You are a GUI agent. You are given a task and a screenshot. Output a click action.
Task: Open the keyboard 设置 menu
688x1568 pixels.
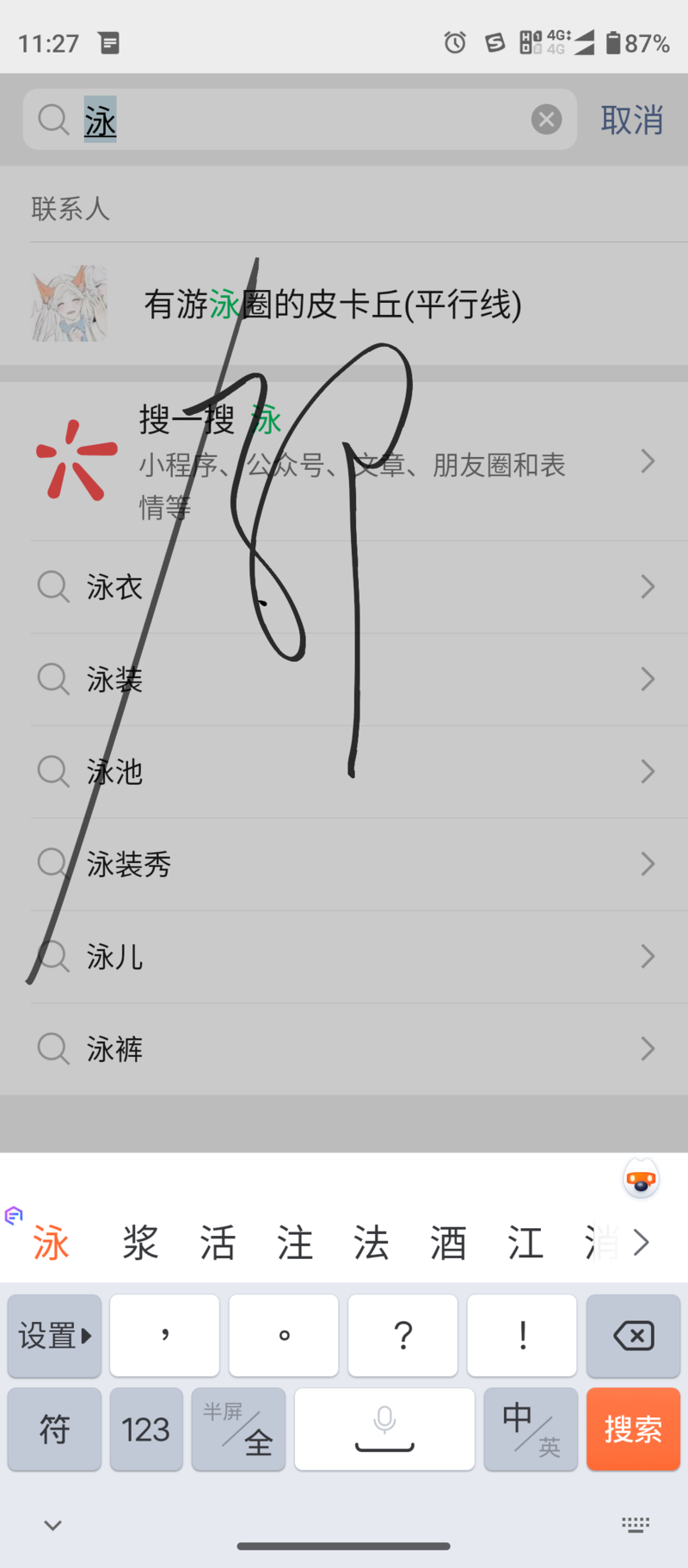point(54,1336)
